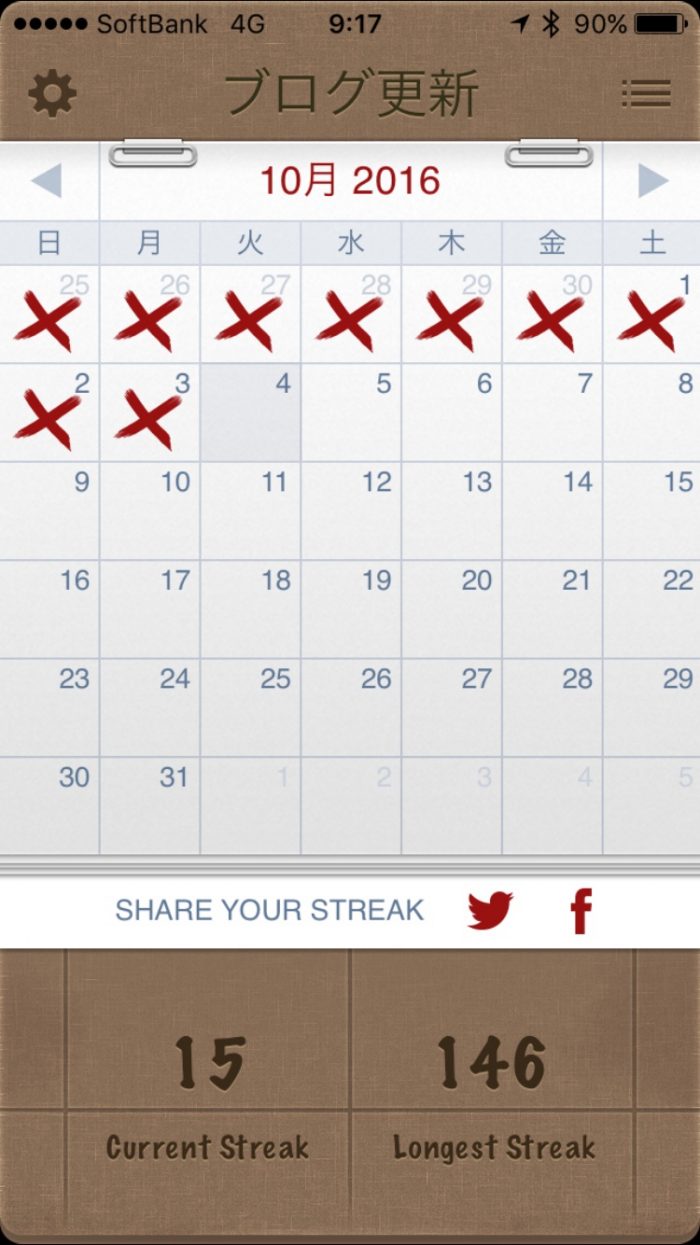Screen dimensions: 700x1245
Task: Mark October 4 as done
Action: 250,413
